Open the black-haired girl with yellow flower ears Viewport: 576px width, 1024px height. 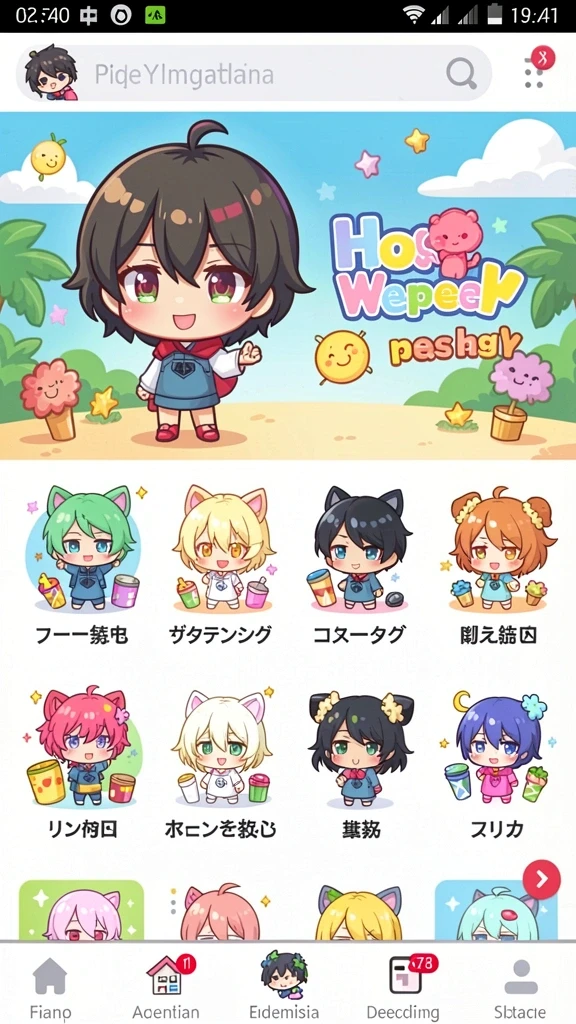click(360, 763)
